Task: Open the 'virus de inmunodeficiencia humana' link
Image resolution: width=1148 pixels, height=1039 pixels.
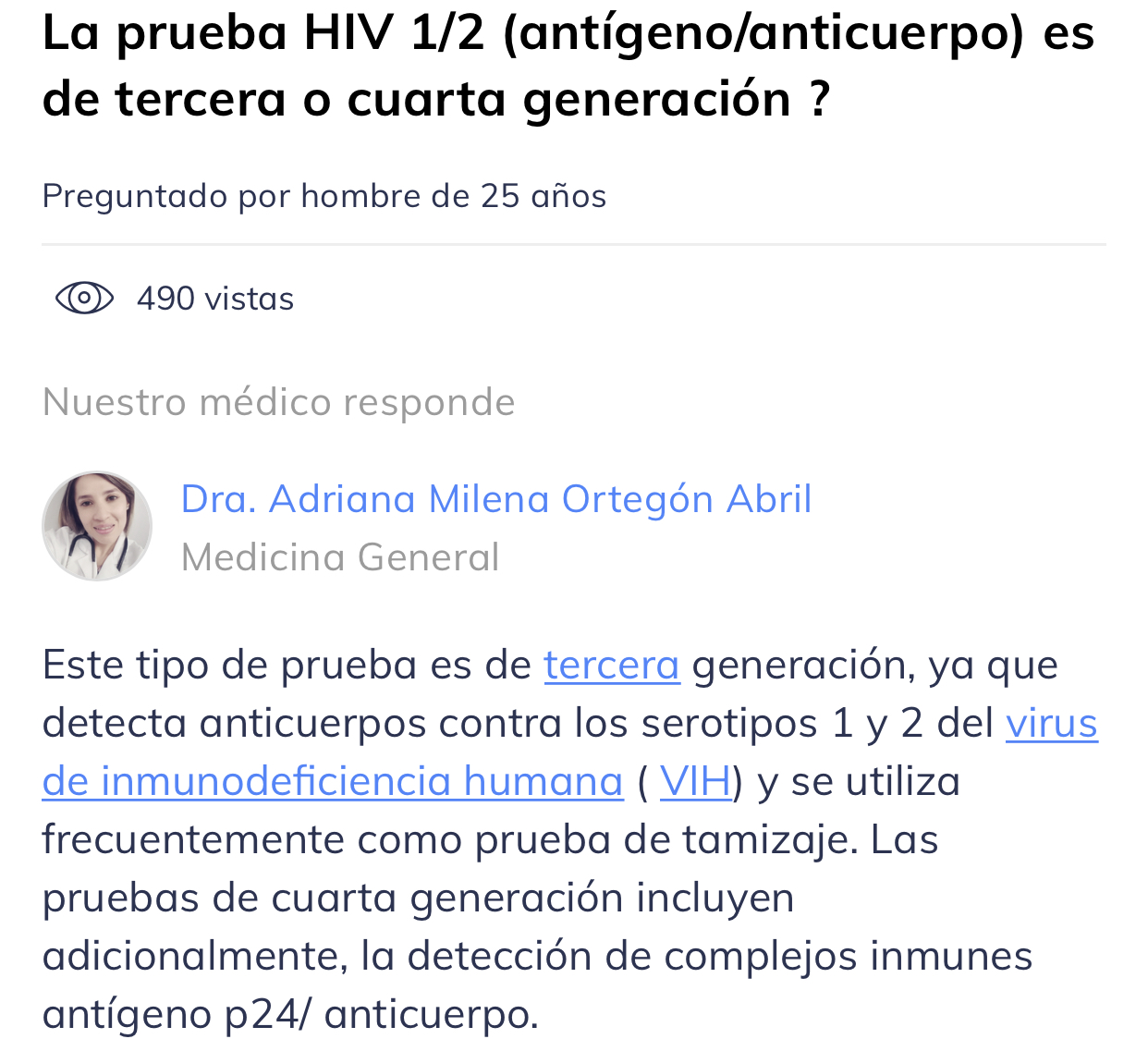Action: click(x=333, y=781)
